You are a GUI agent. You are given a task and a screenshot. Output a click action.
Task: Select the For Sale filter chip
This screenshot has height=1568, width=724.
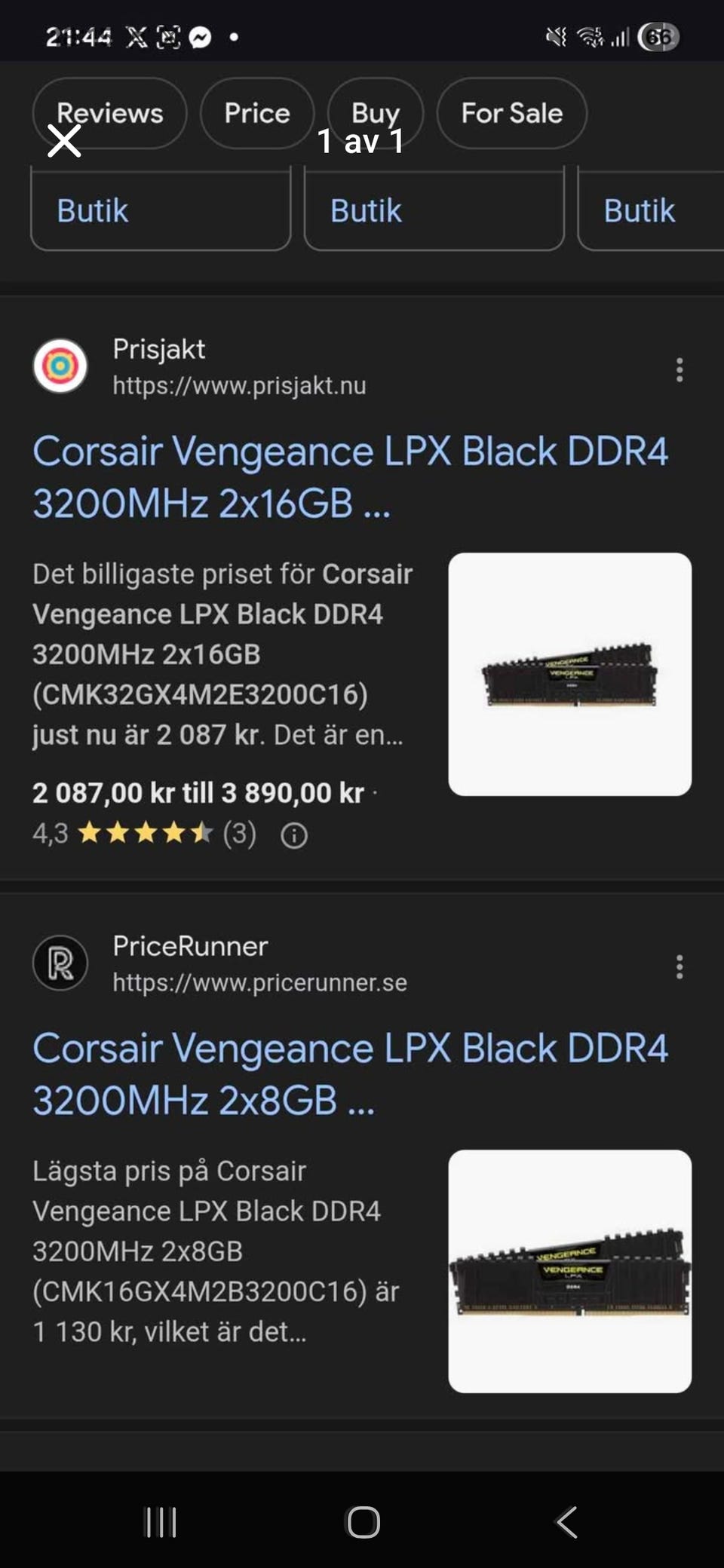click(x=512, y=113)
